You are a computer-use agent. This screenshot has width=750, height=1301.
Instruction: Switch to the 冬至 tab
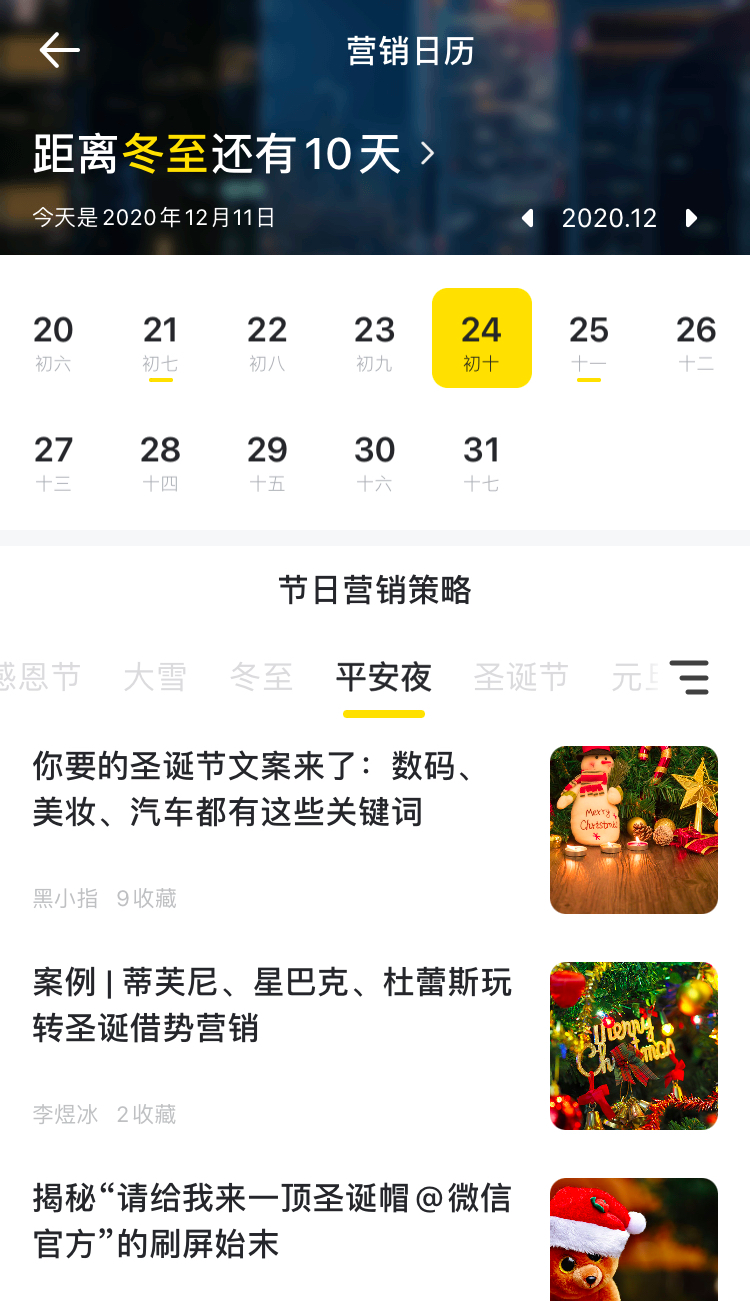tap(261, 678)
